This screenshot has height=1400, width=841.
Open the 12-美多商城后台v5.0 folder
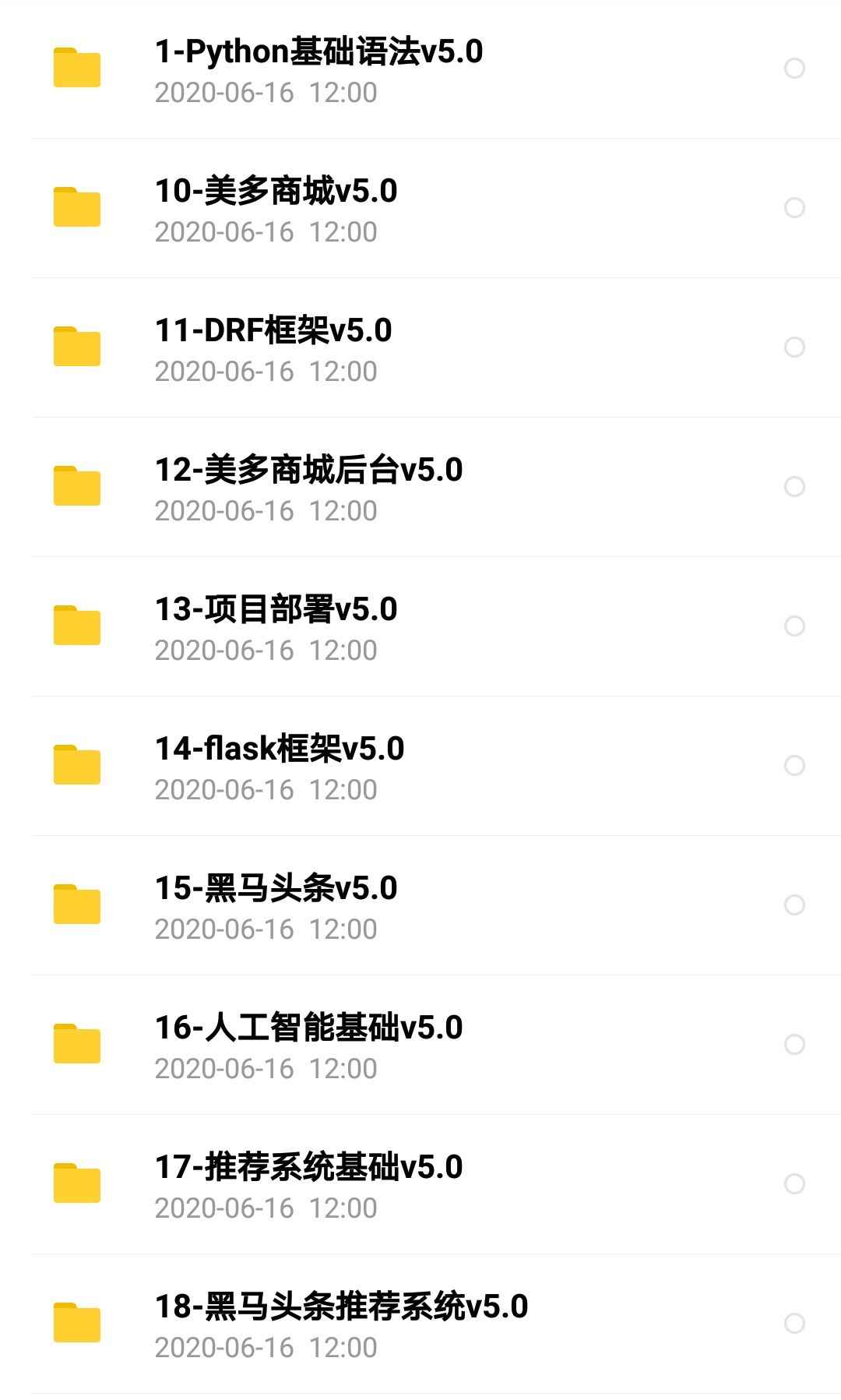point(308,471)
